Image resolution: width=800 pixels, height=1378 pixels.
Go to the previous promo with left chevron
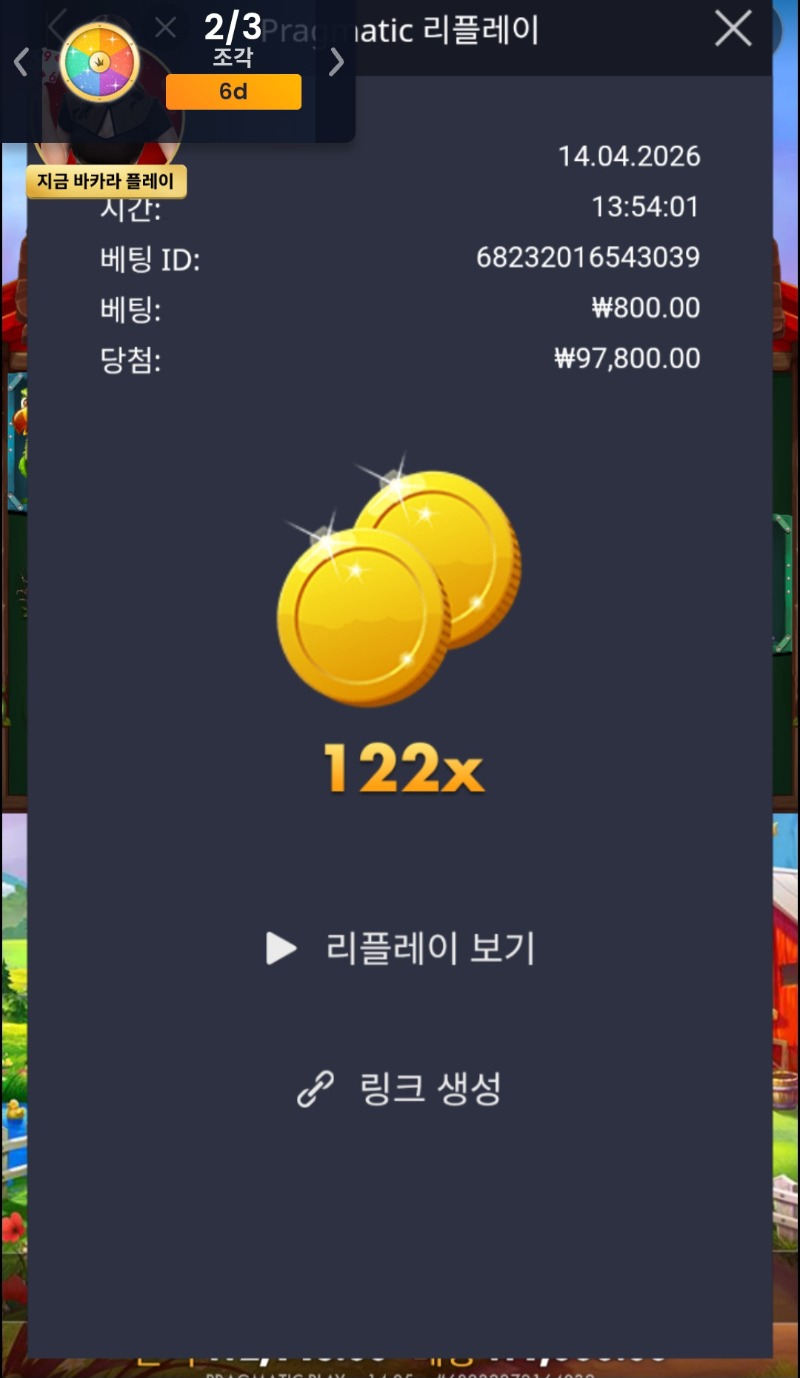click(x=20, y=63)
